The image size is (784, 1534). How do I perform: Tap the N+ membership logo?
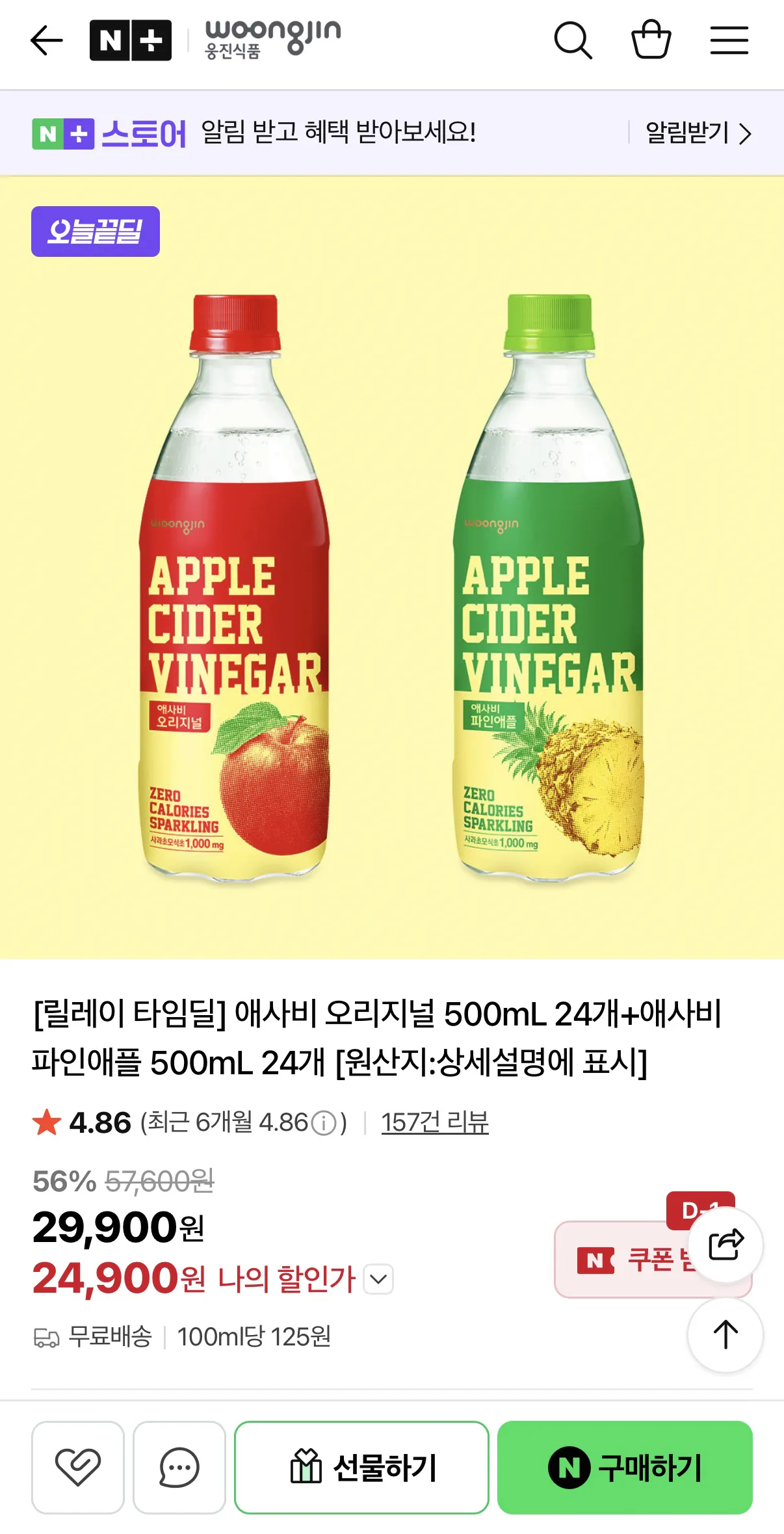click(x=131, y=40)
